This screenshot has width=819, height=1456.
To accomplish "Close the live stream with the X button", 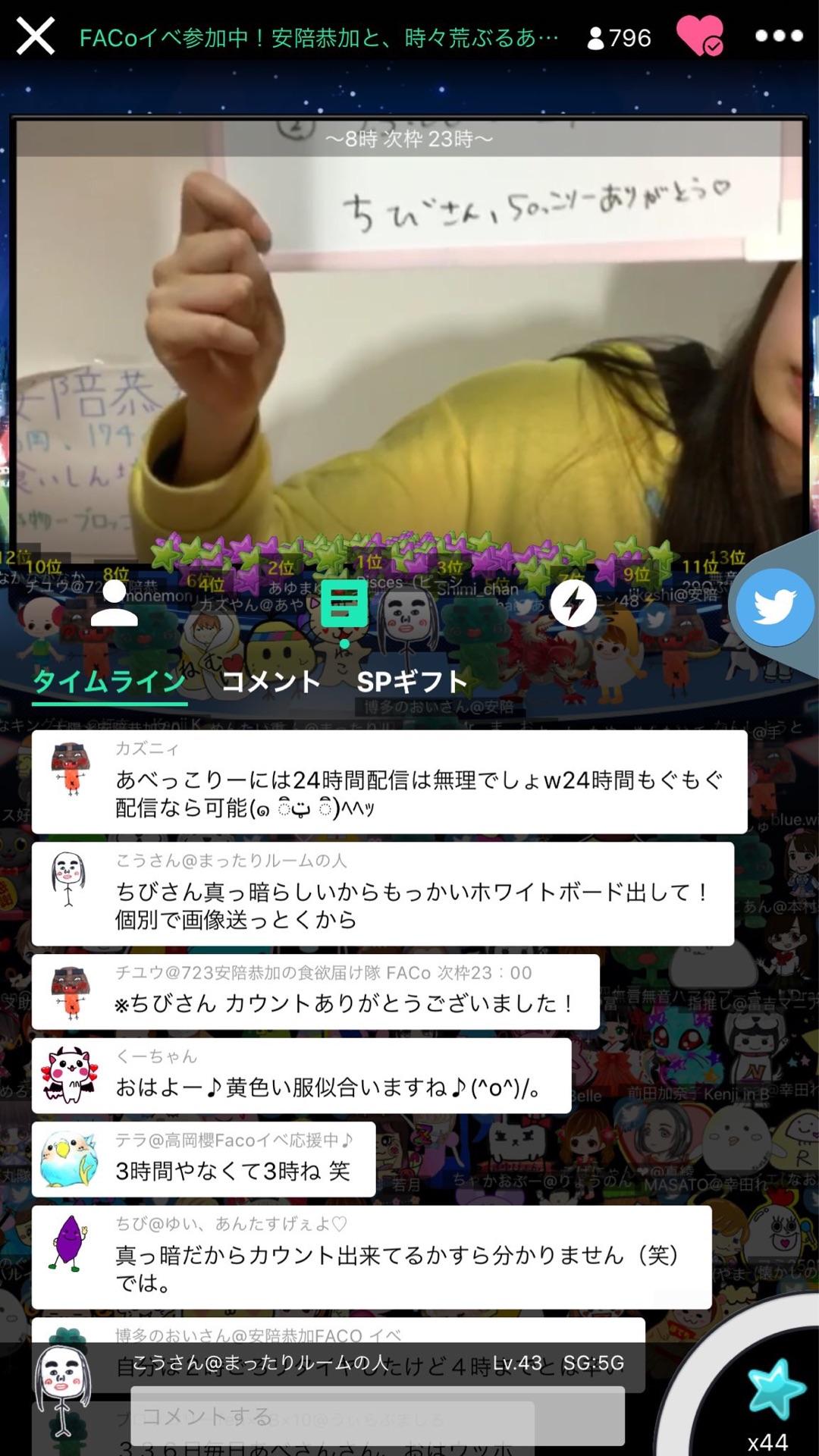I will click(x=36, y=36).
